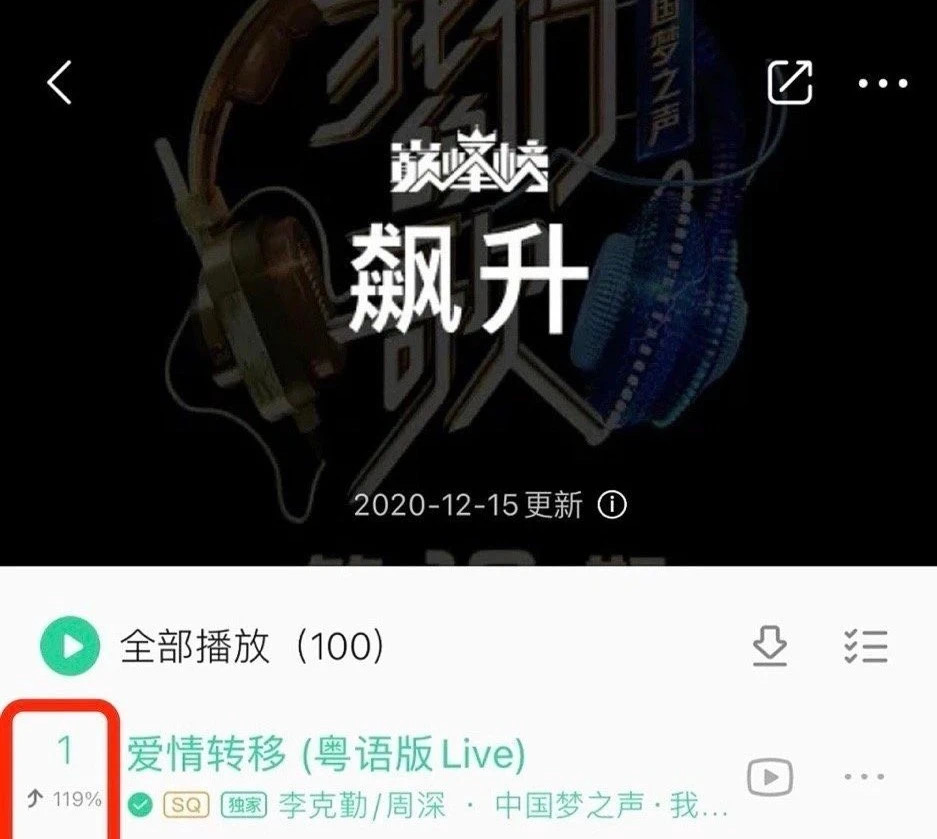Play all 100 songs

point(70,647)
